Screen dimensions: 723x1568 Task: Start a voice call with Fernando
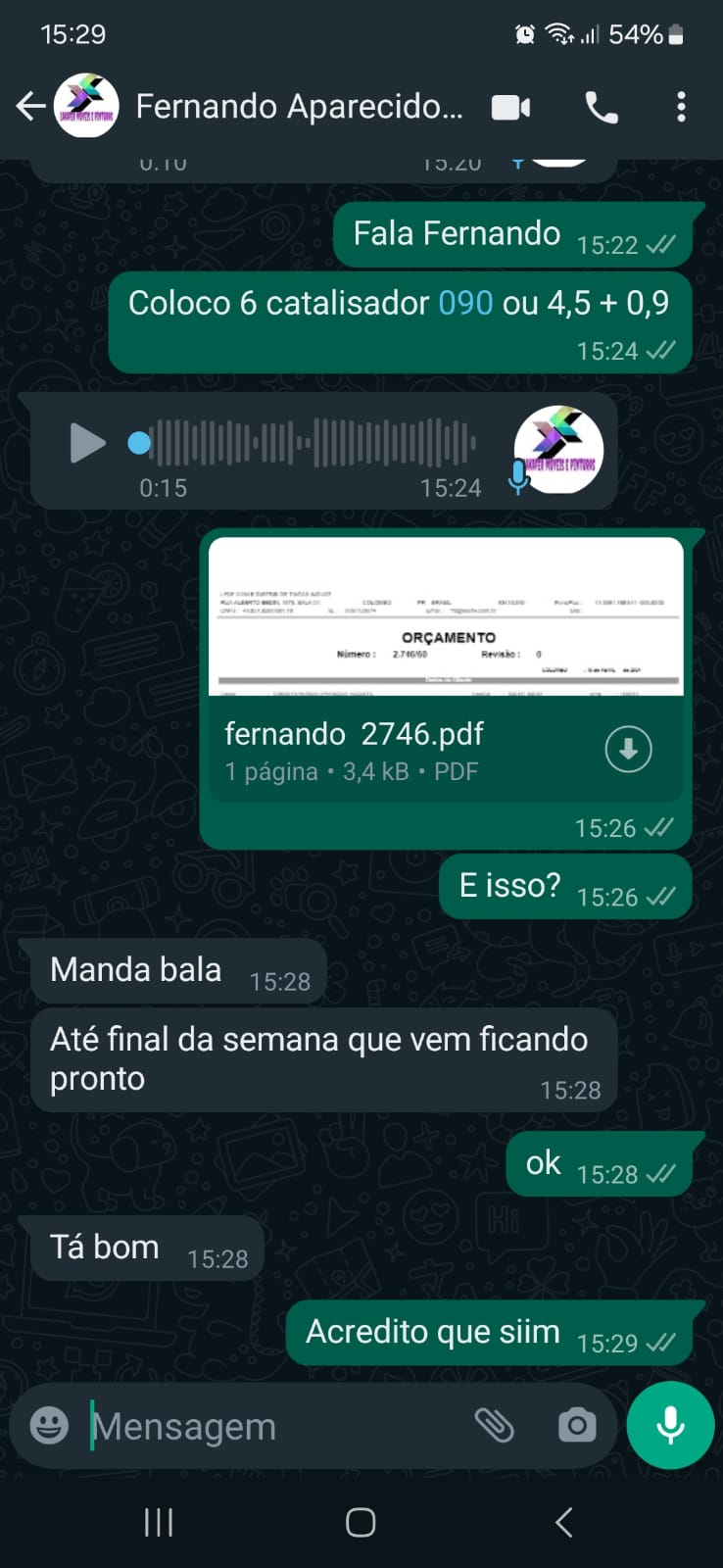click(x=602, y=106)
